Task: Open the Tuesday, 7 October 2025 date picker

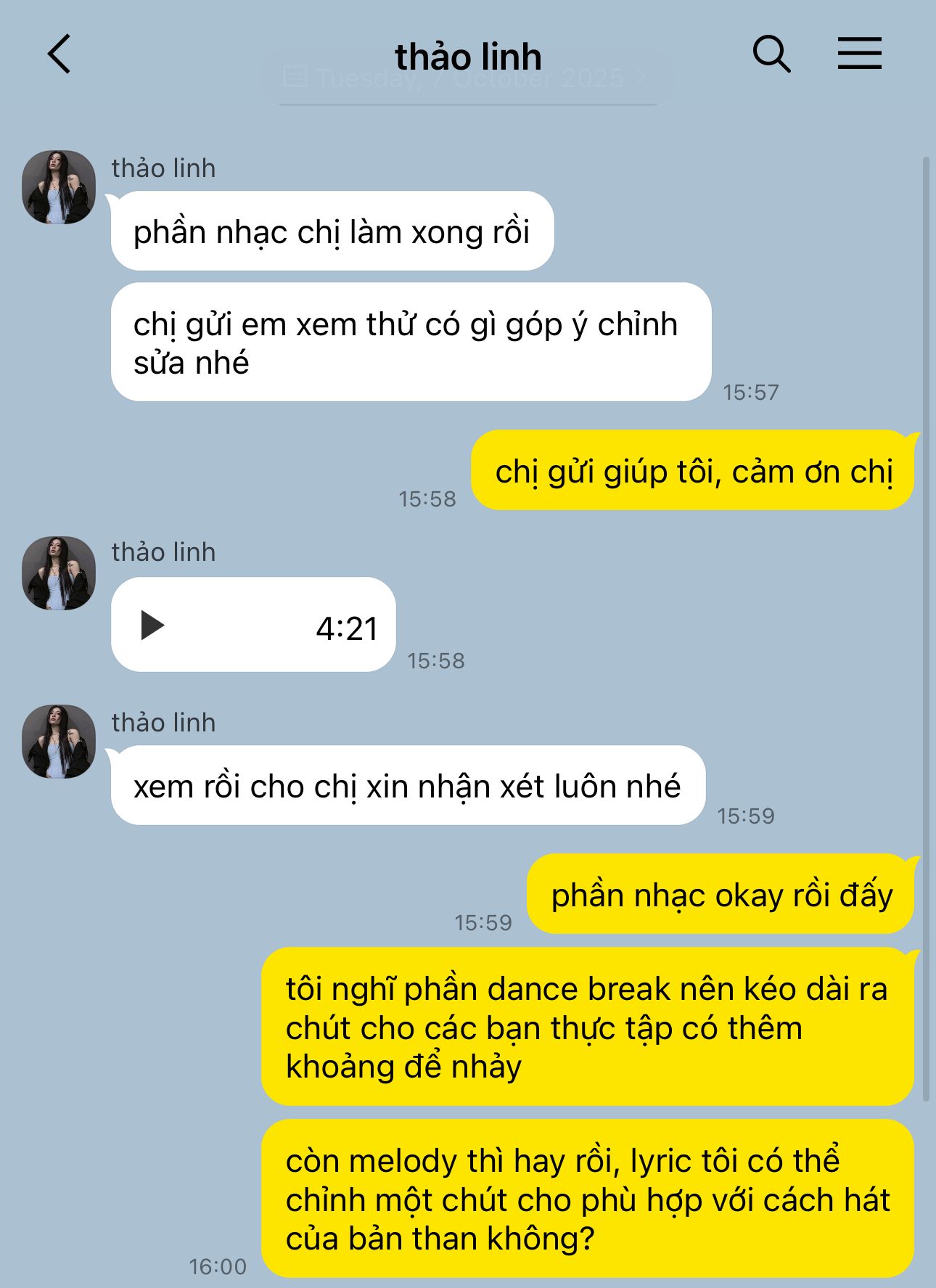Action: [x=468, y=78]
